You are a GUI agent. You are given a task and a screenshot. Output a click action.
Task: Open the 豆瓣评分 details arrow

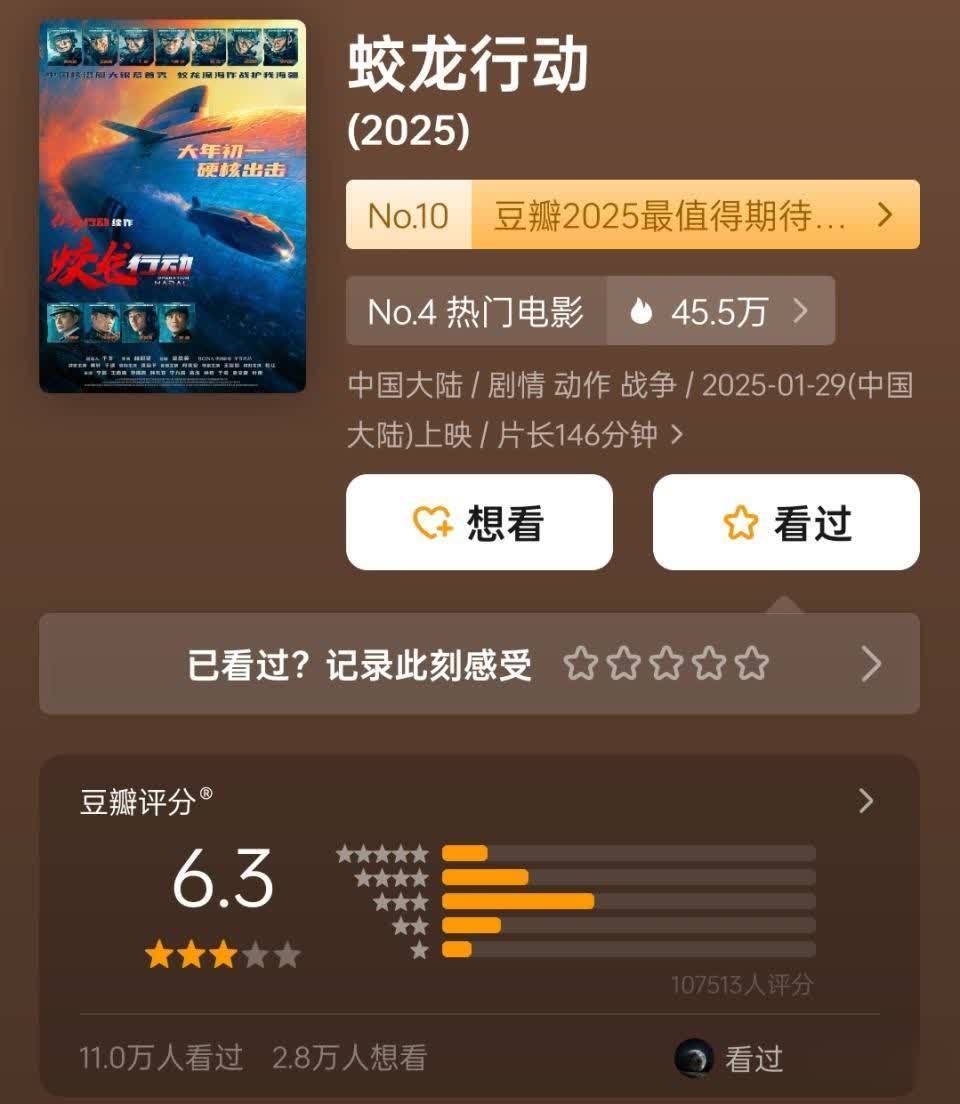[866, 801]
